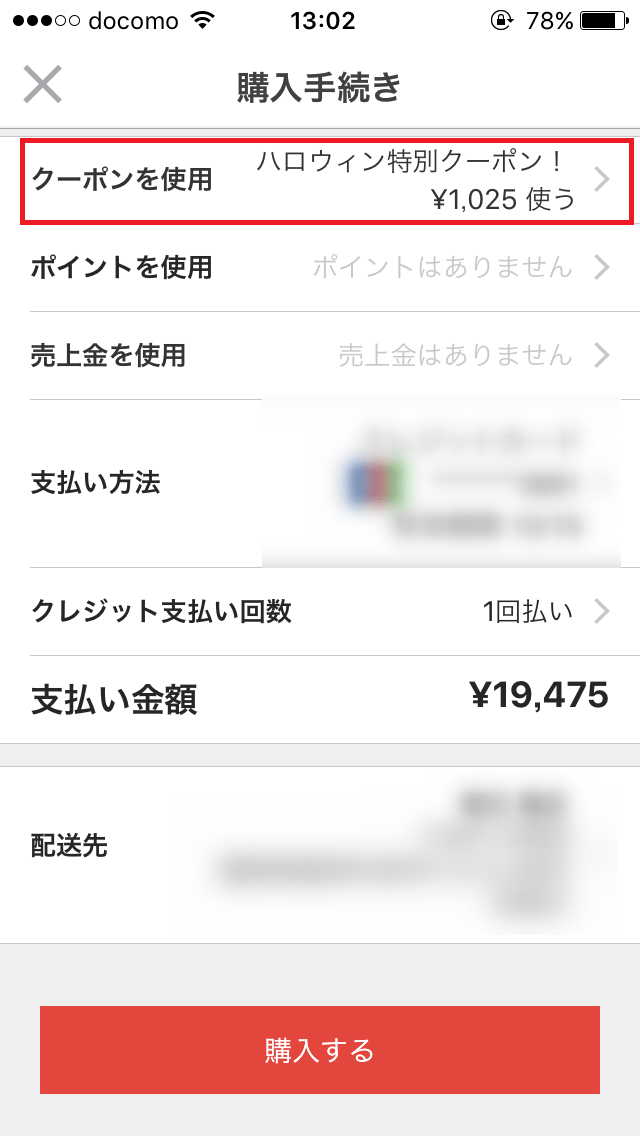Open the ポイントを使用 row

pos(320,267)
